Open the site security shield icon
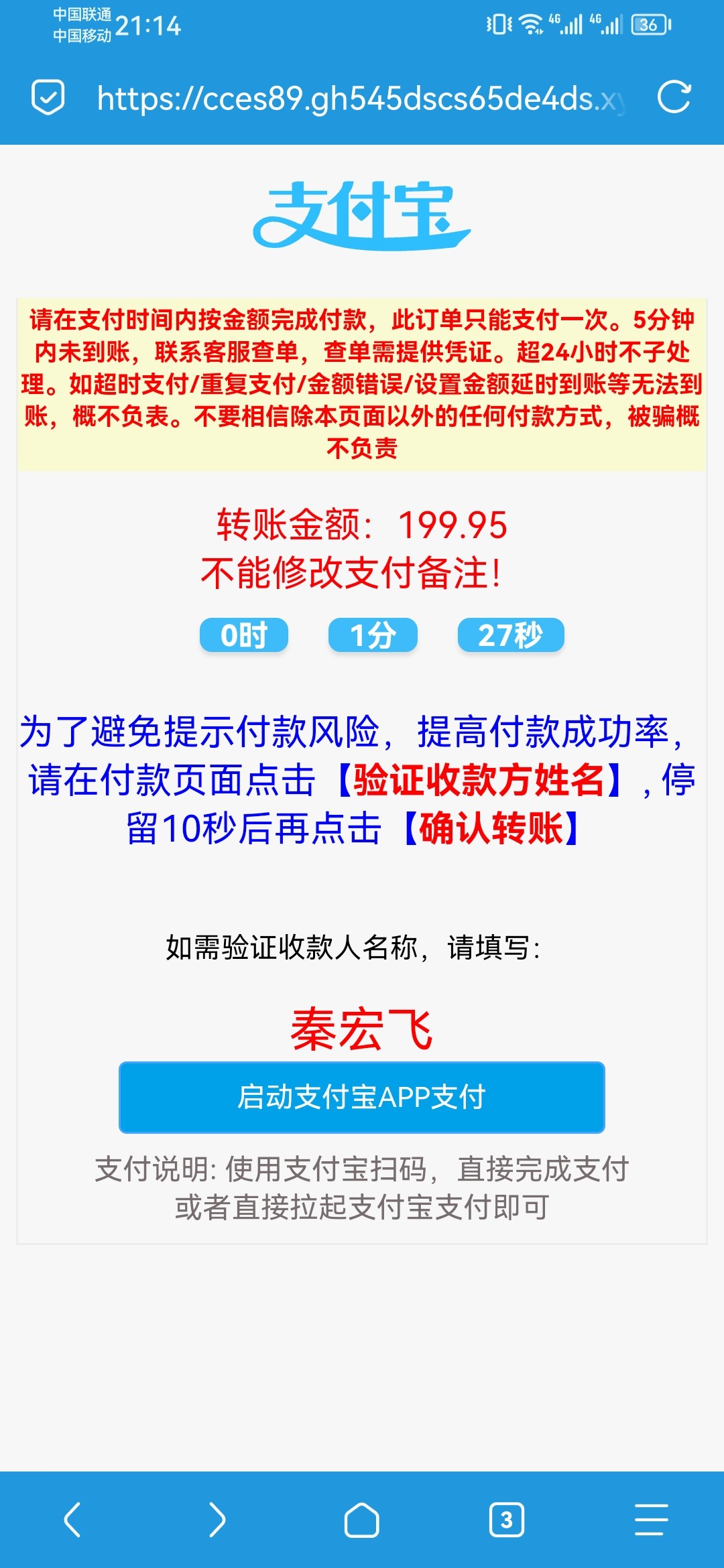The width and height of the screenshot is (724, 1568). 48,98
